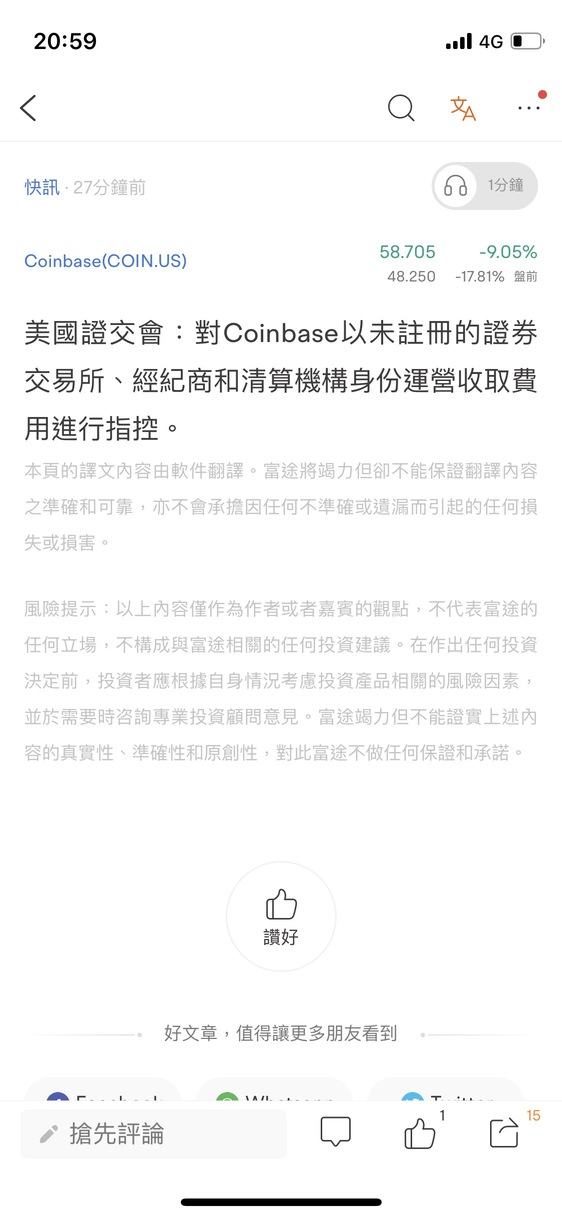The width and height of the screenshot is (562, 1218).
Task: Open the Coinbase(COIN.US) stock link
Action: tap(105, 261)
